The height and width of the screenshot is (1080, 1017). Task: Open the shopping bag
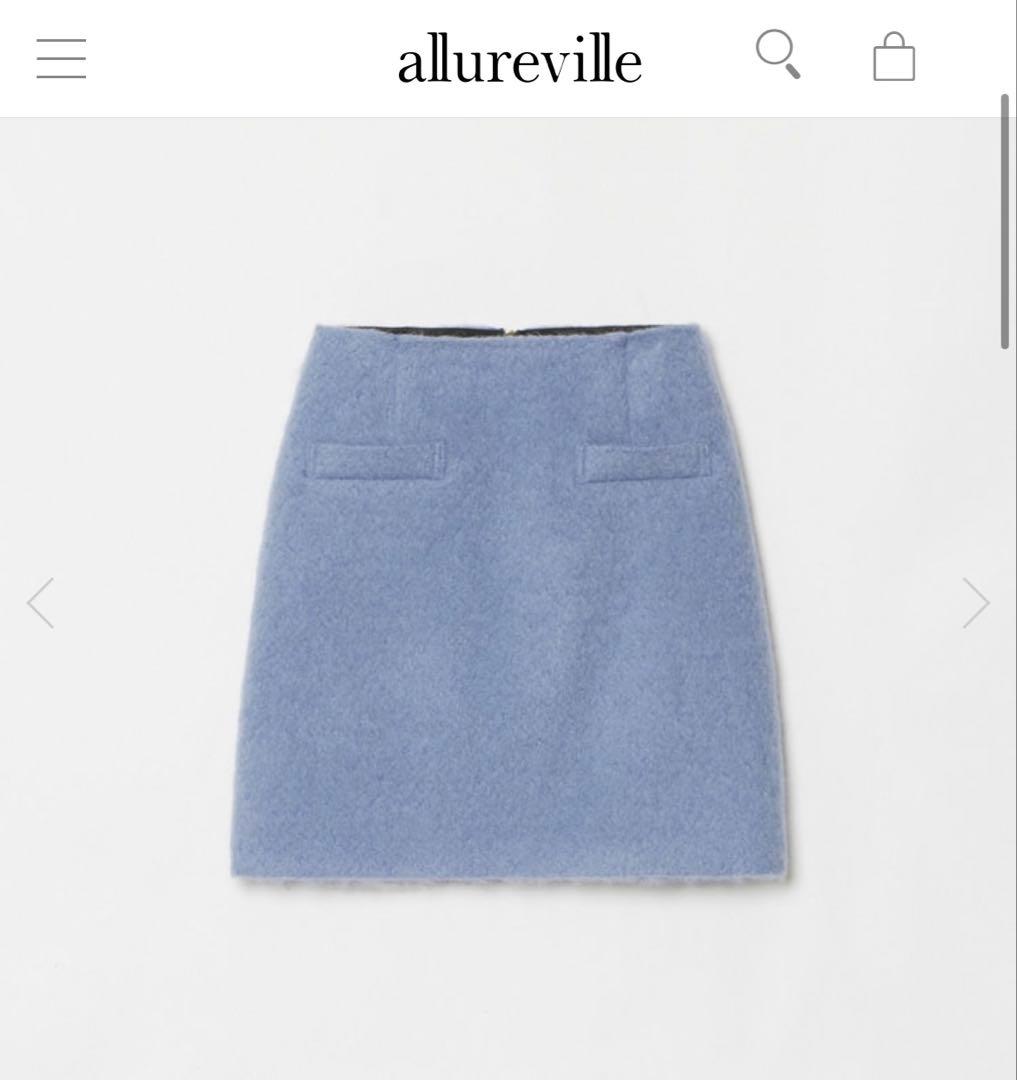893,57
